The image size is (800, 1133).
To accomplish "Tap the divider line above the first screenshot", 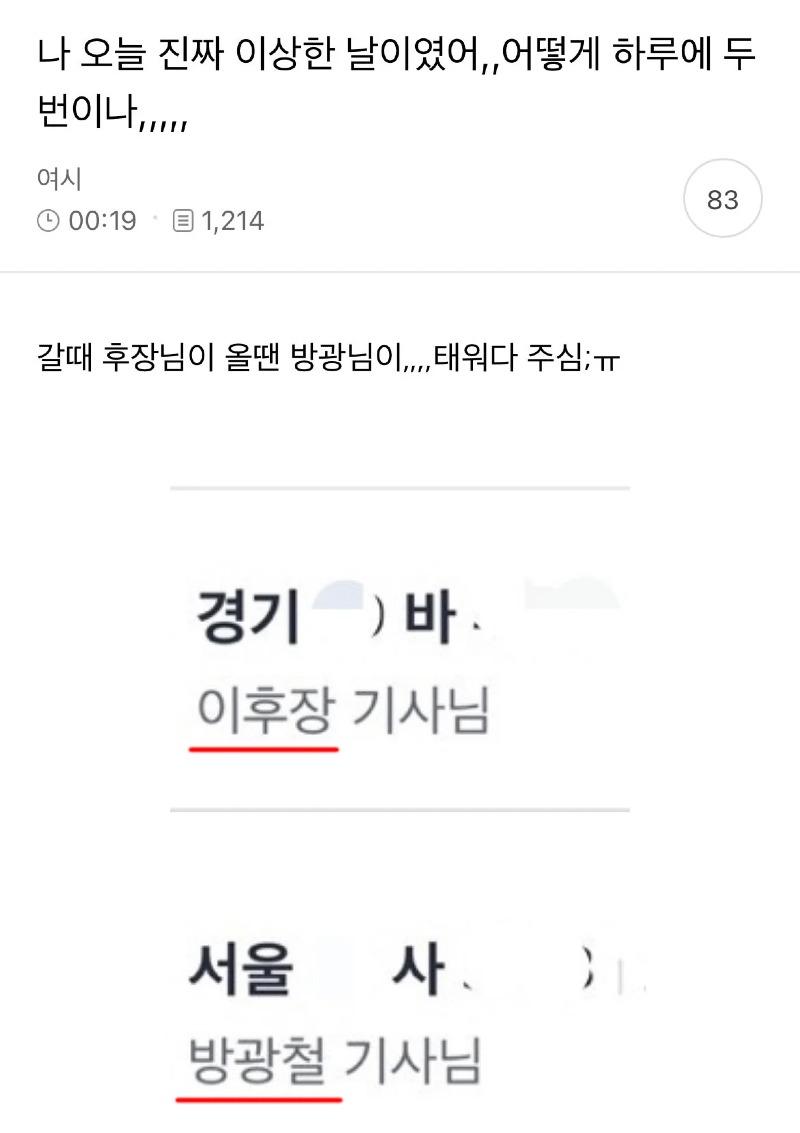I will [400, 487].
